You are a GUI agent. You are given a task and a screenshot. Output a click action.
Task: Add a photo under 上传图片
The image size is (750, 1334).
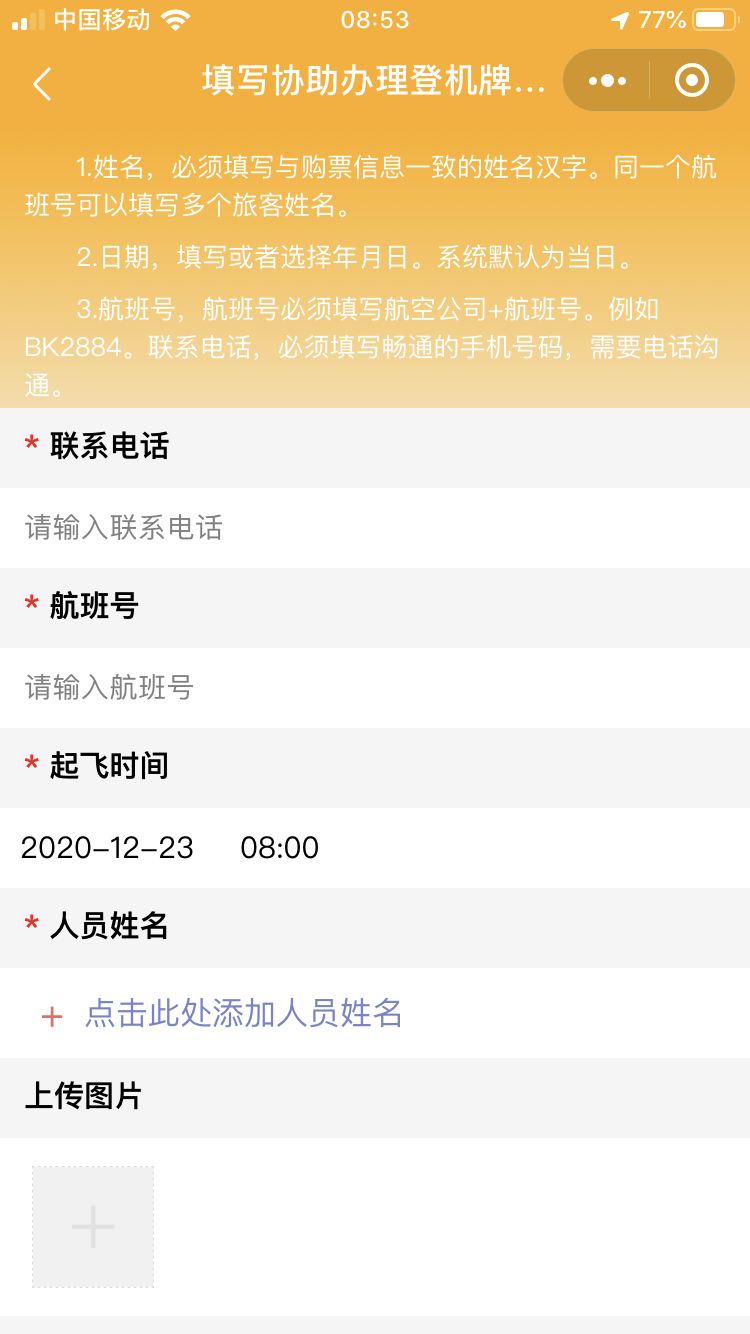[93, 1226]
